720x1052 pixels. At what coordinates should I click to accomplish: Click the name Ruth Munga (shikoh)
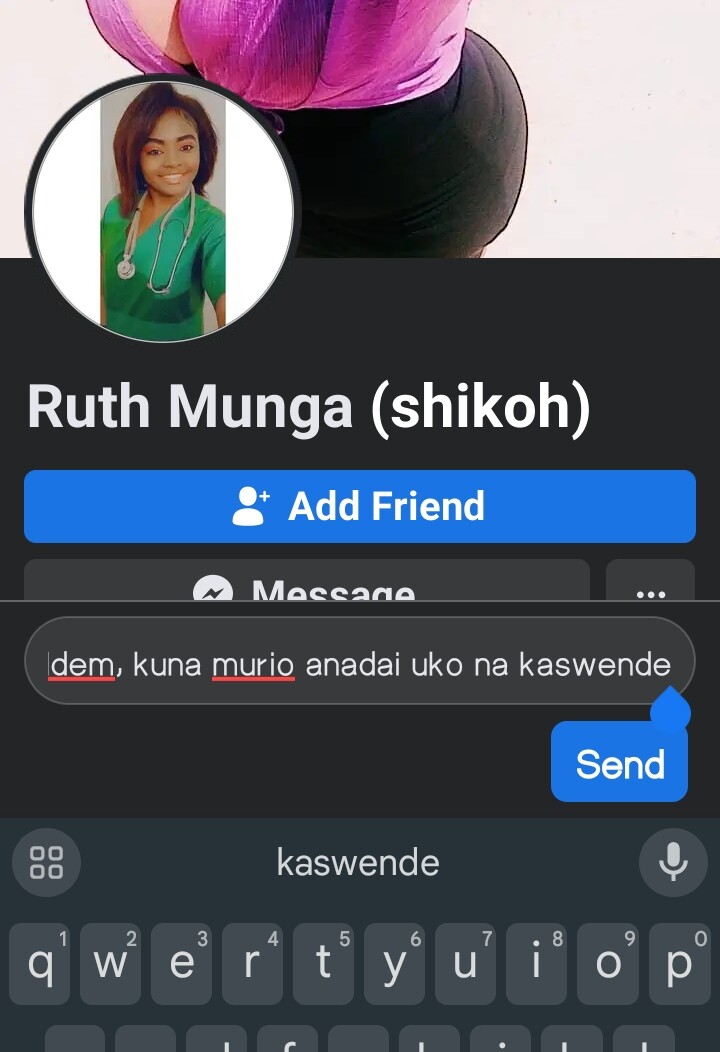[308, 406]
